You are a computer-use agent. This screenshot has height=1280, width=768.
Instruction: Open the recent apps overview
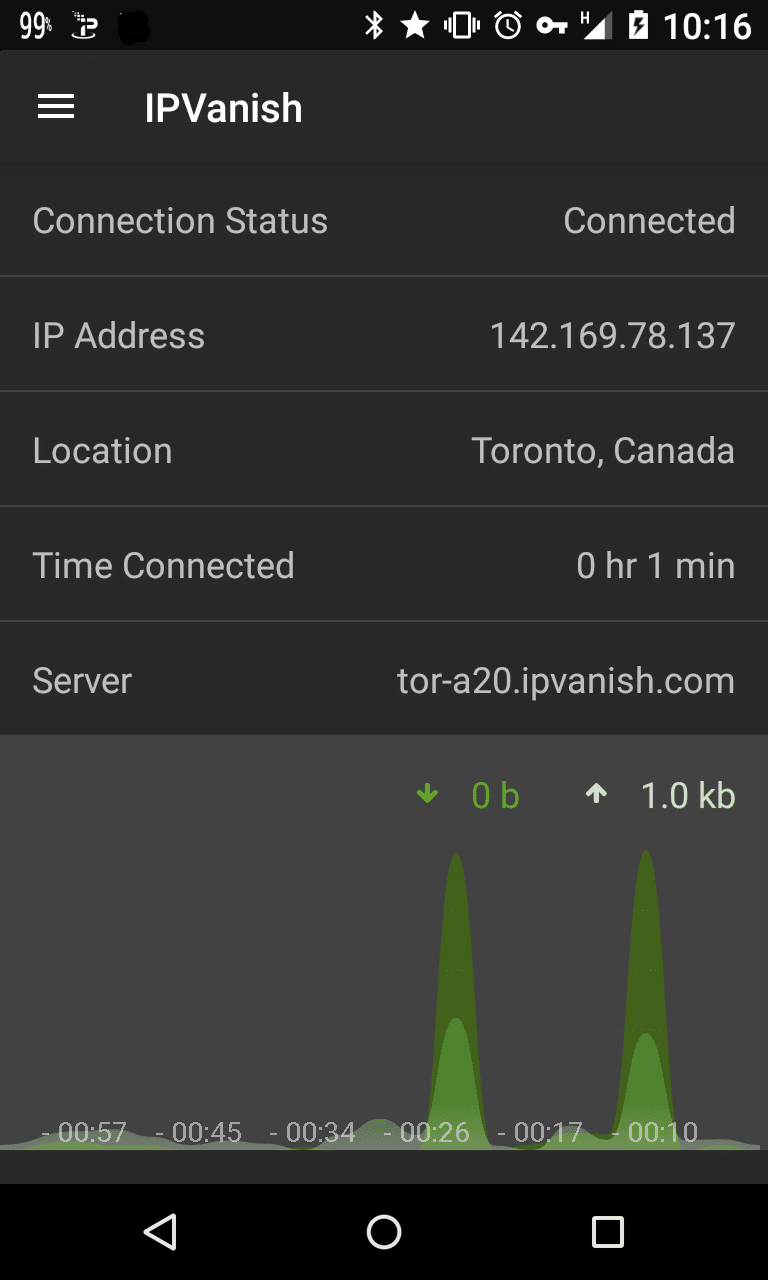607,1231
